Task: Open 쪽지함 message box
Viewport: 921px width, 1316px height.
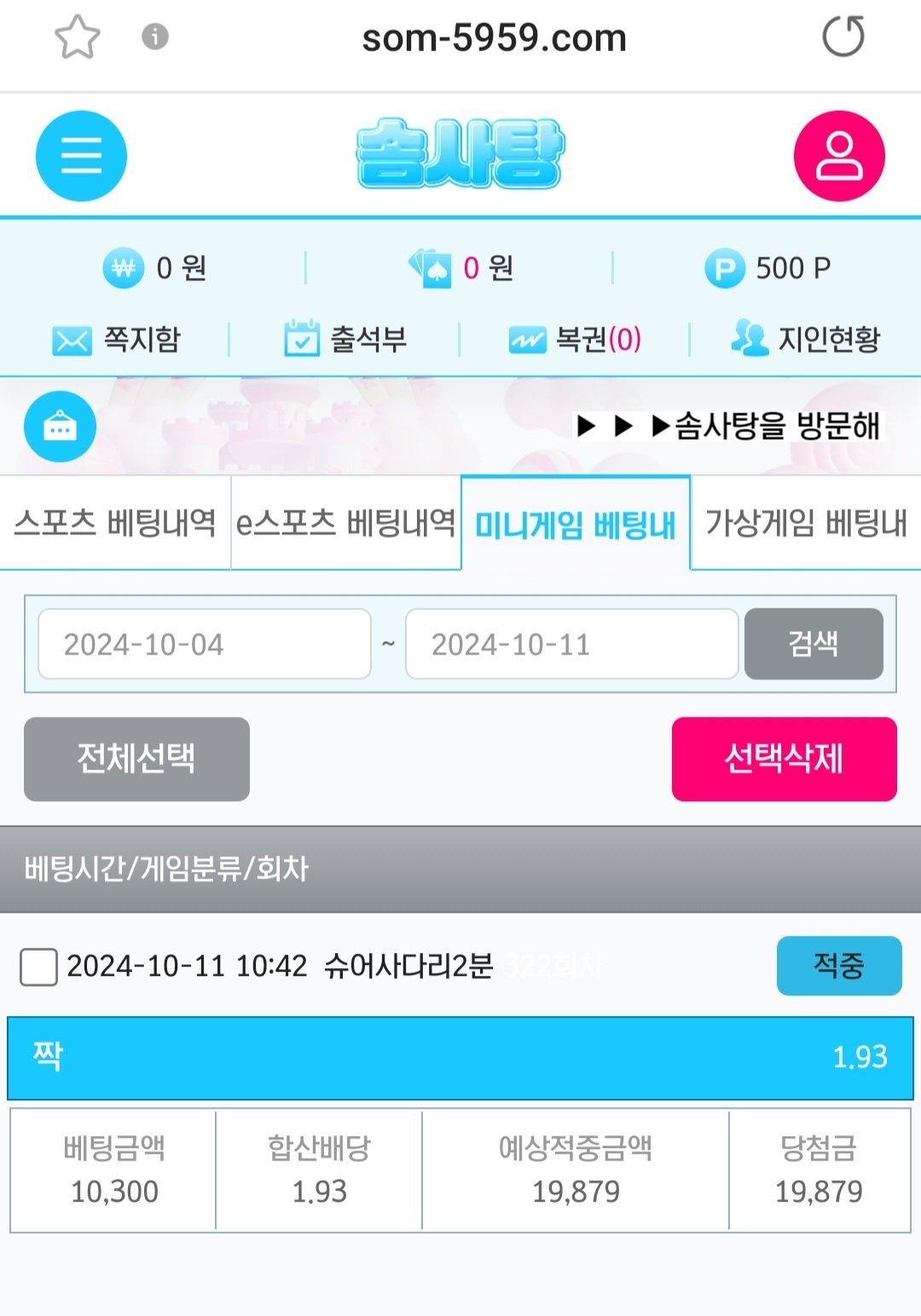Action: click(x=117, y=339)
